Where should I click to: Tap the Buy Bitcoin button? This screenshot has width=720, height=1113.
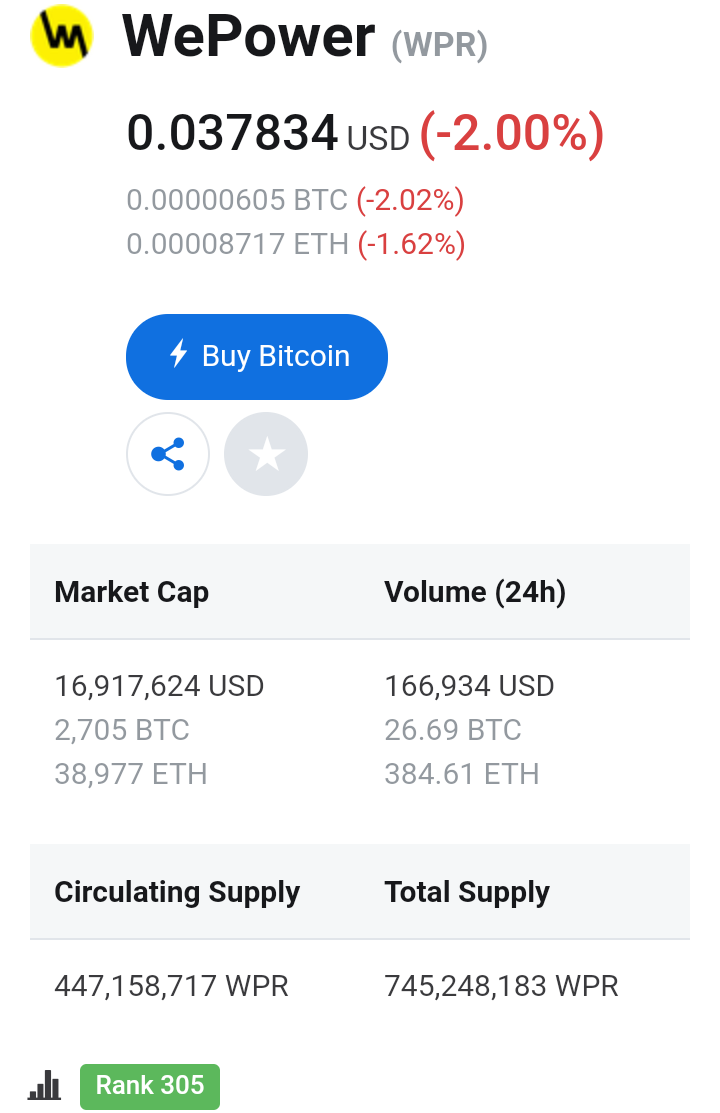[x=256, y=357]
